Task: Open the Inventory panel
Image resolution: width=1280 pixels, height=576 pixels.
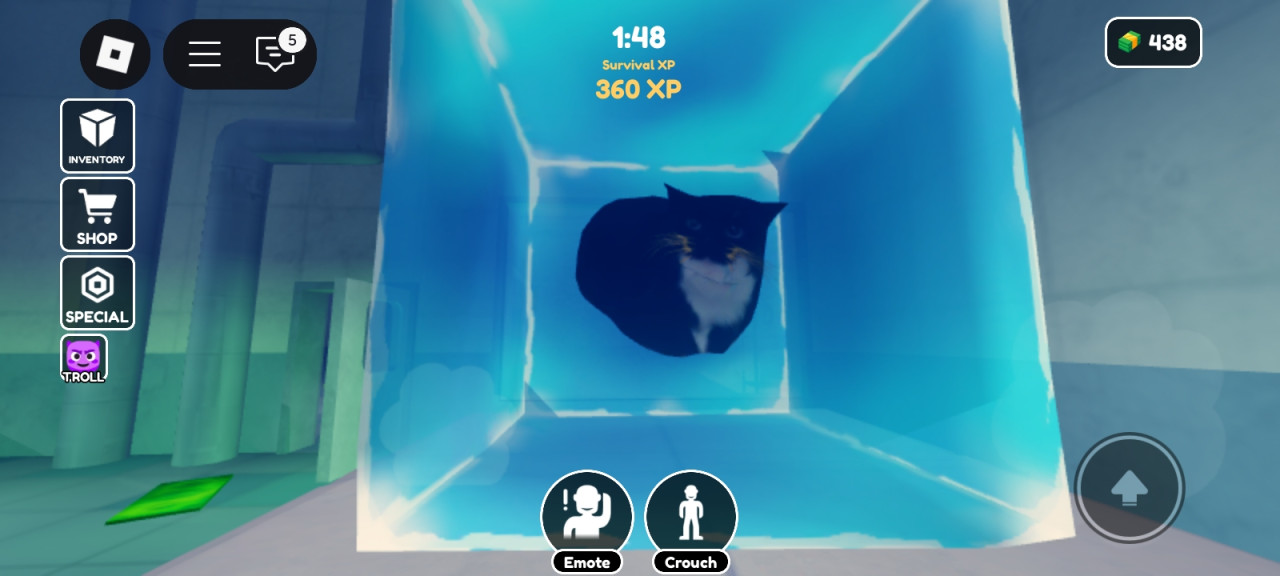Action: click(97, 136)
